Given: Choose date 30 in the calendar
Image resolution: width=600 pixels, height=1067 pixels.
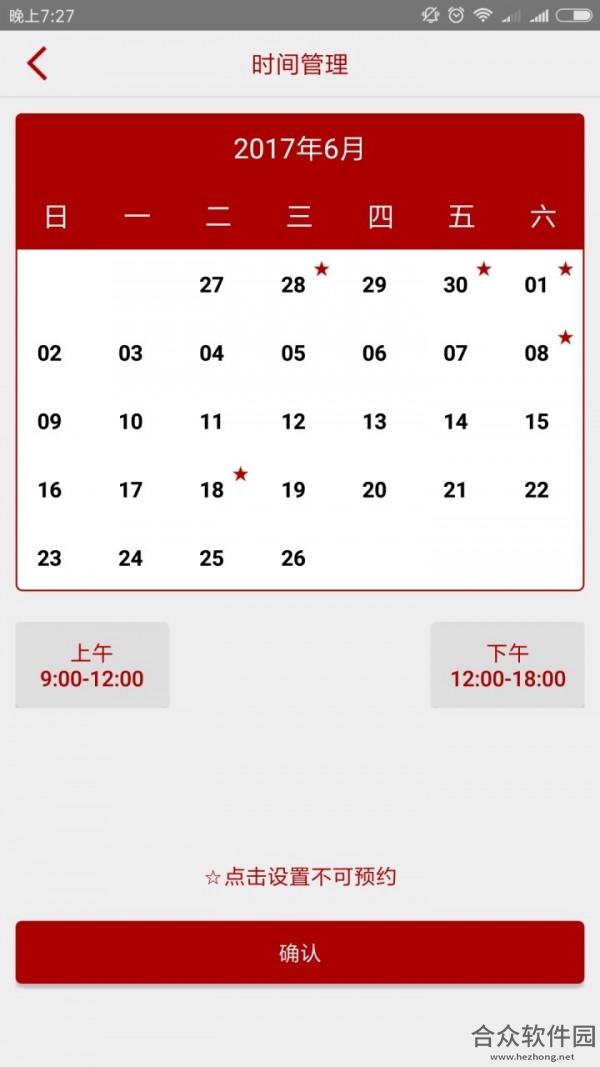Looking at the screenshot, I should (x=455, y=284).
